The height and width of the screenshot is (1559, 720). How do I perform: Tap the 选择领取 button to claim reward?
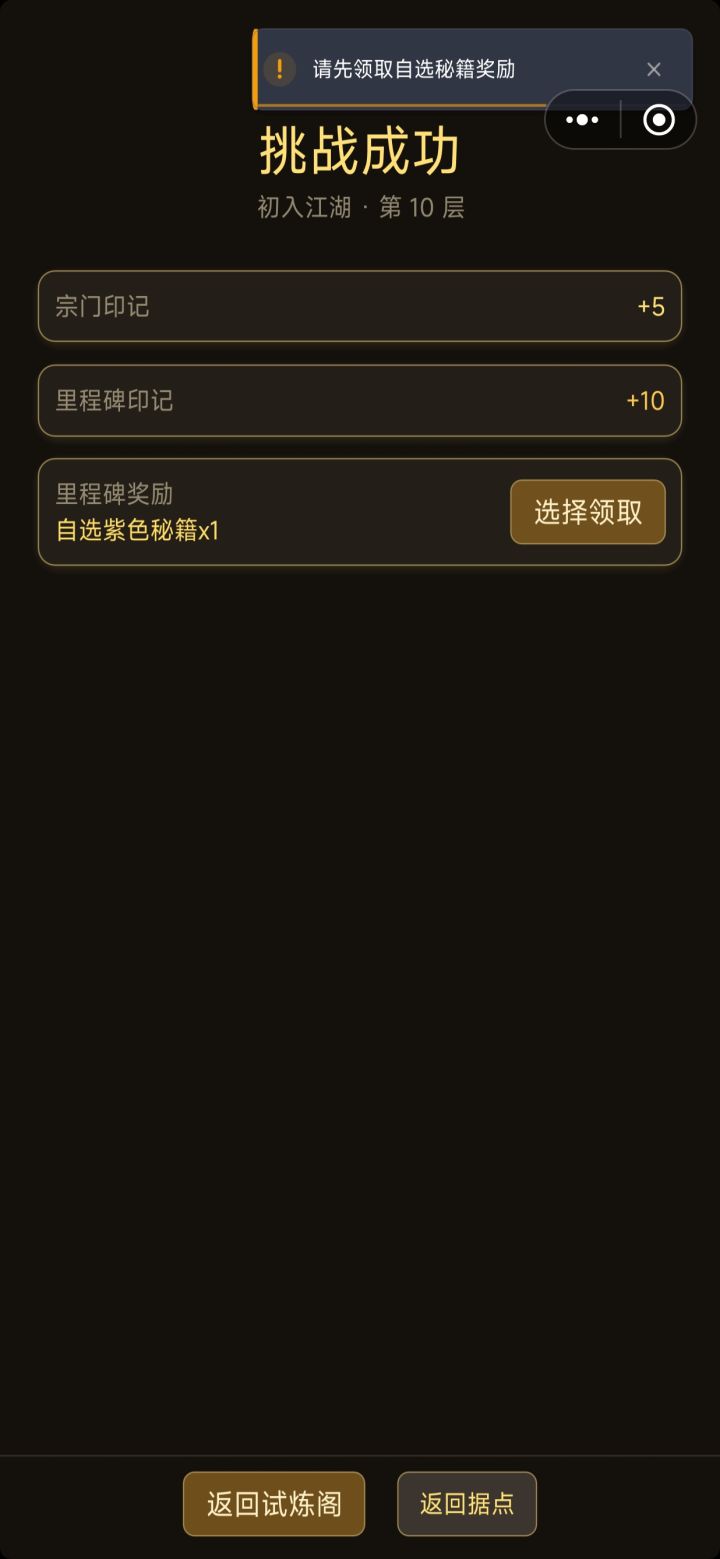click(x=588, y=511)
